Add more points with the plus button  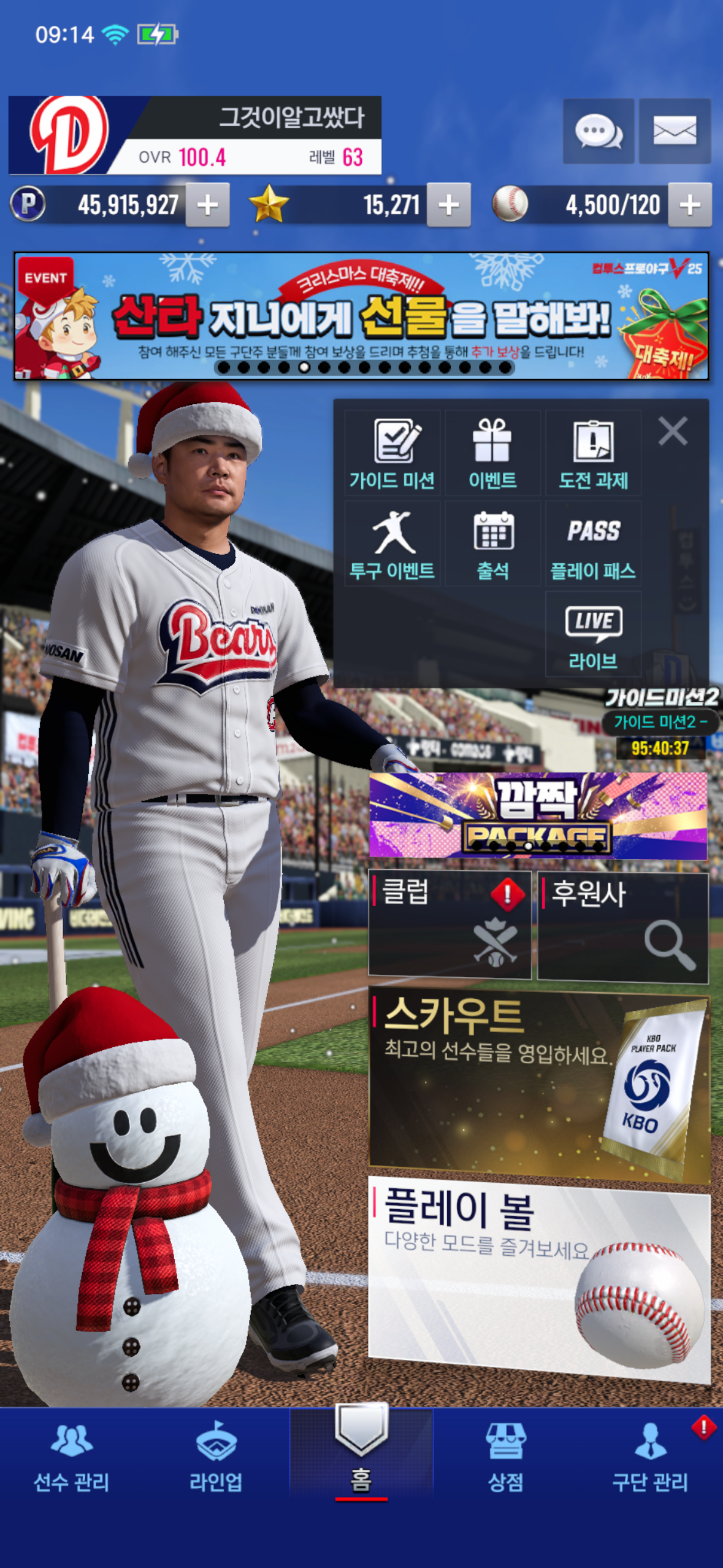pyautogui.click(x=208, y=205)
